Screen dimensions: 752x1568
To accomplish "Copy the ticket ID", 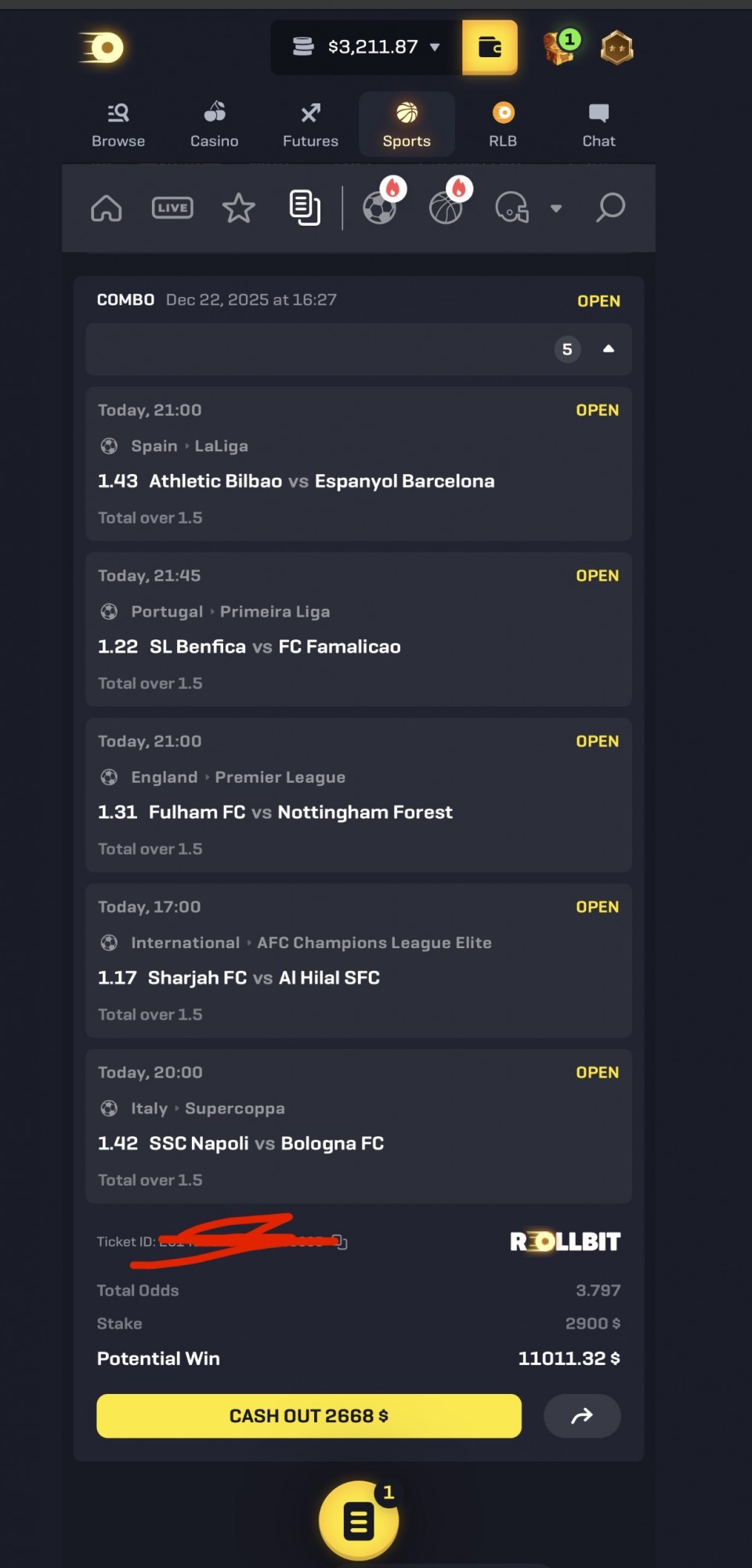I will point(341,1242).
